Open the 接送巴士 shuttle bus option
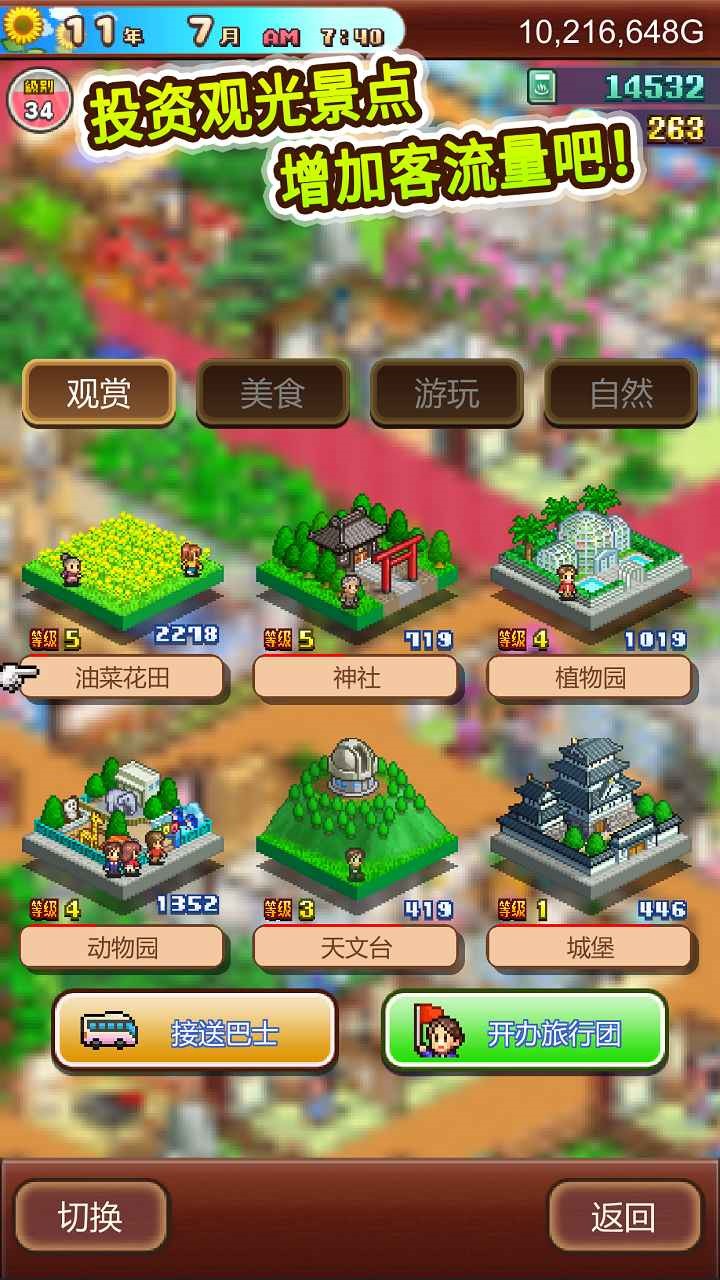Screen dimensions: 720x1280 point(195,1031)
